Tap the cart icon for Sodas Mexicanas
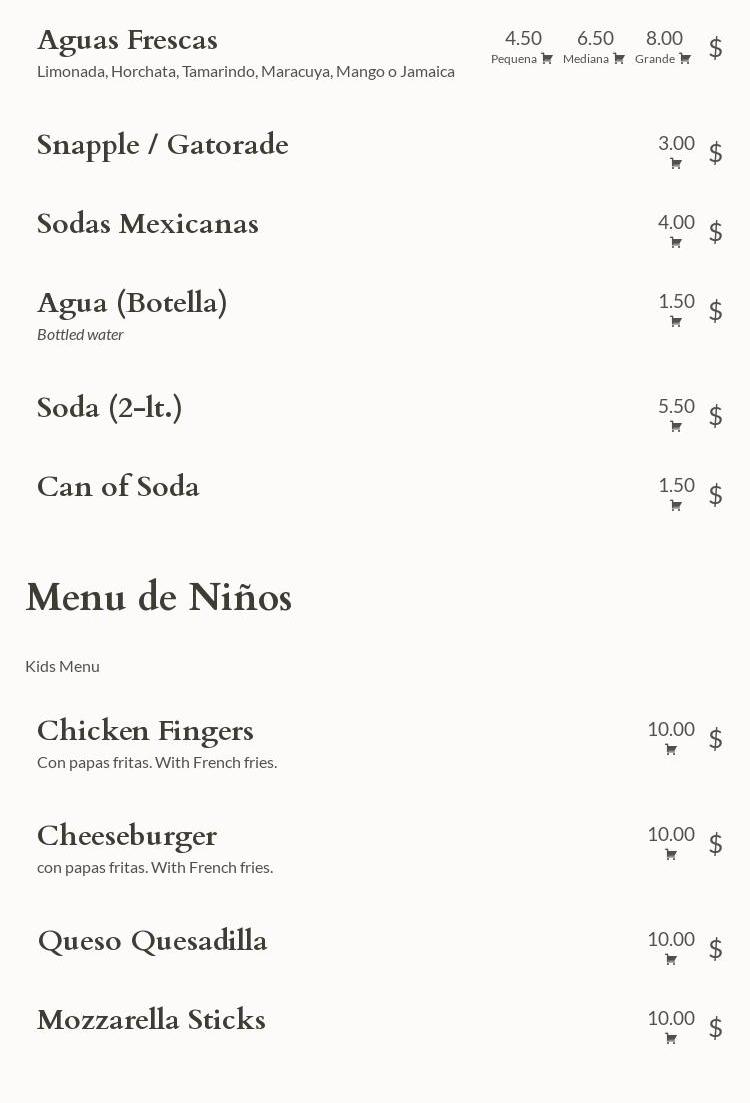Image resolution: width=750 pixels, height=1103 pixels. pos(676,243)
